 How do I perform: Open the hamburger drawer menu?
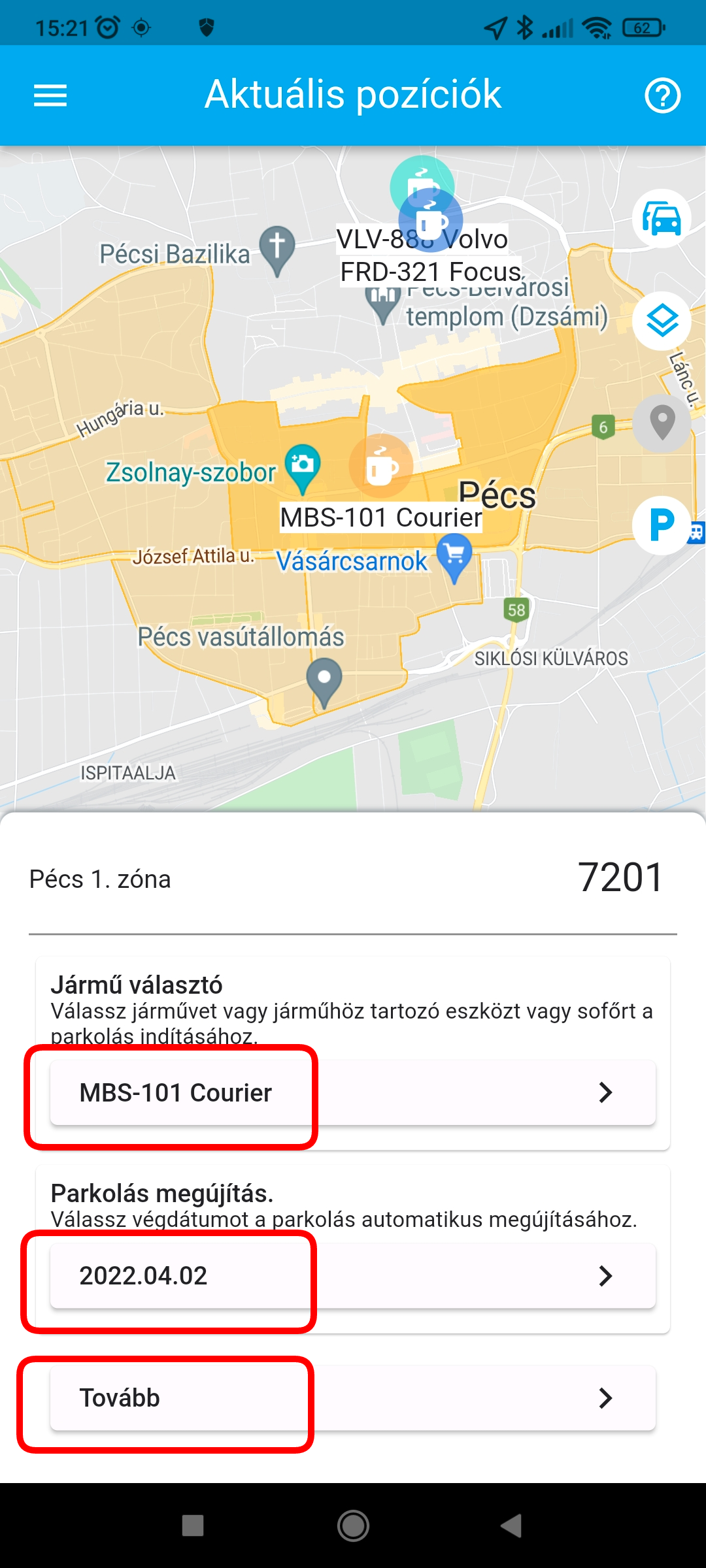point(50,95)
